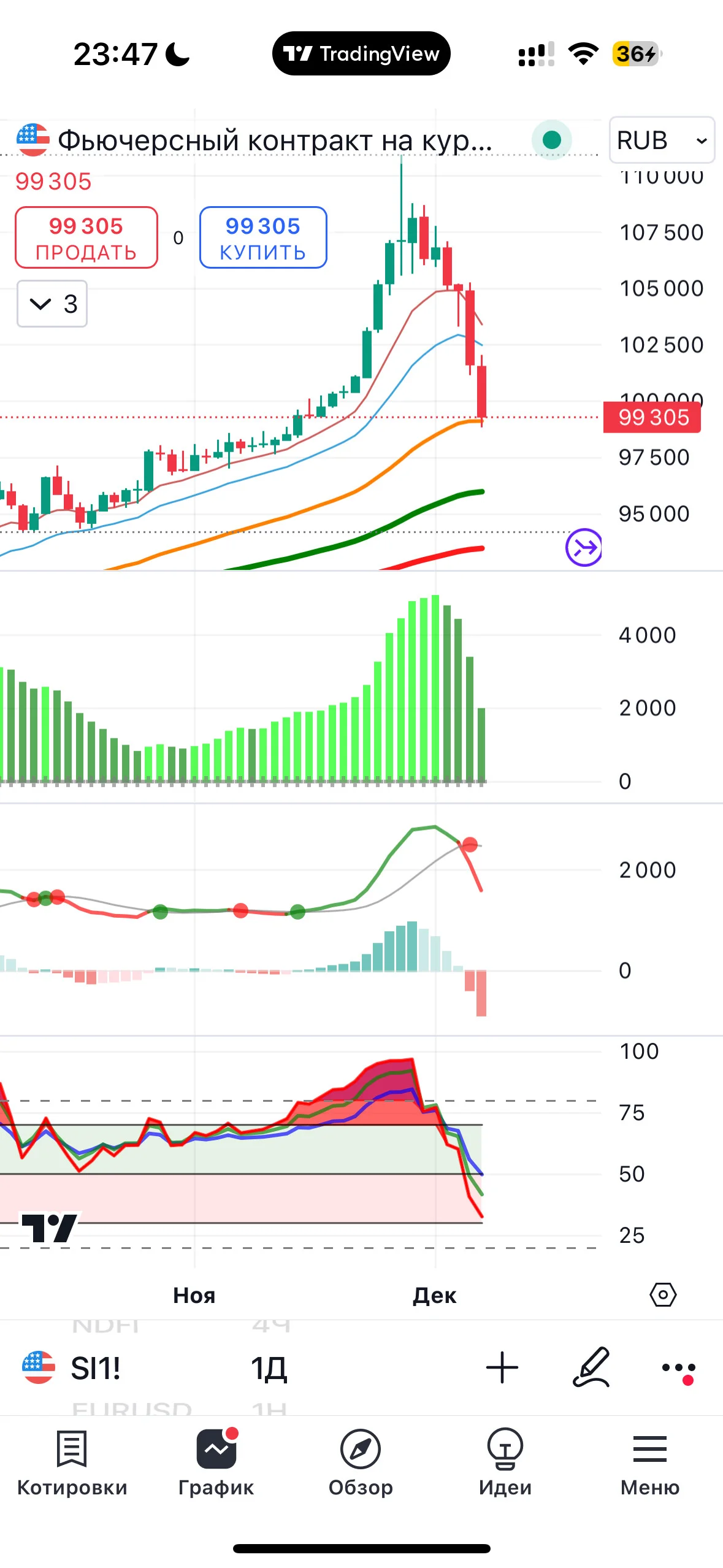Screen dimensions: 723x1568
Task: Open chart settings hexagon icon
Action: (663, 1295)
